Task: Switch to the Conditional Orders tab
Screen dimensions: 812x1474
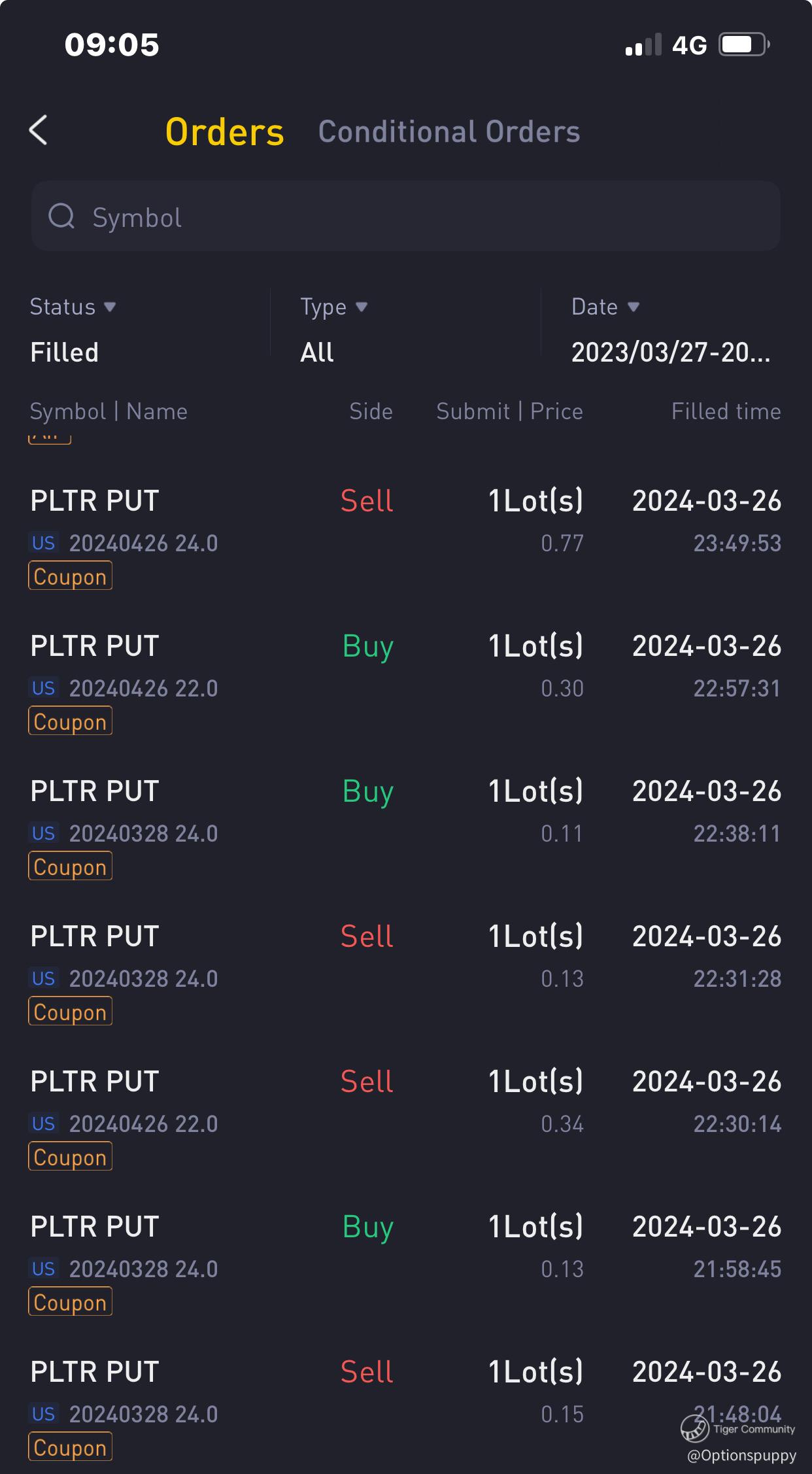Action: 449,131
